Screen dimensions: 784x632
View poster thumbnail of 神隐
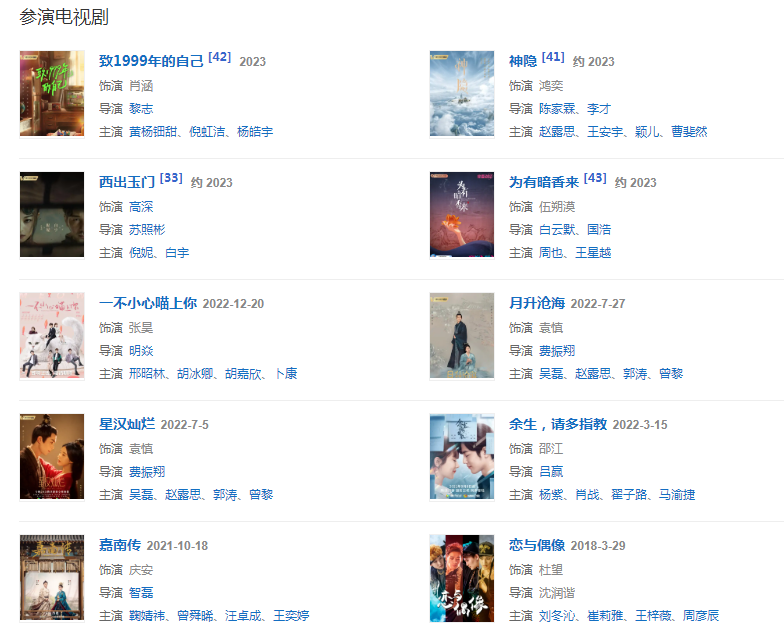(x=462, y=93)
